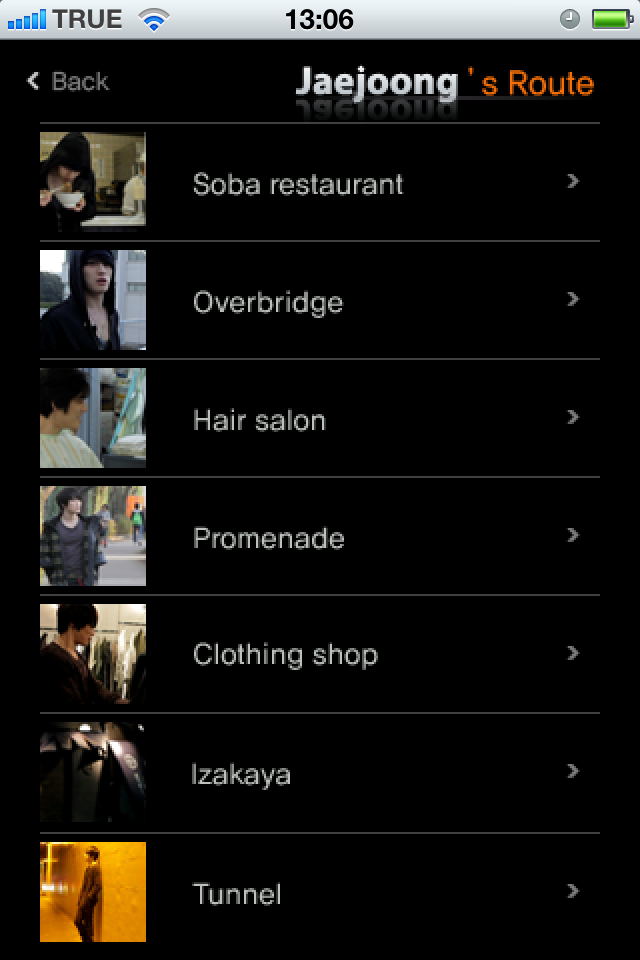Open the Soba restaurant location
This screenshot has height=960, width=640.
pos(298,183)
